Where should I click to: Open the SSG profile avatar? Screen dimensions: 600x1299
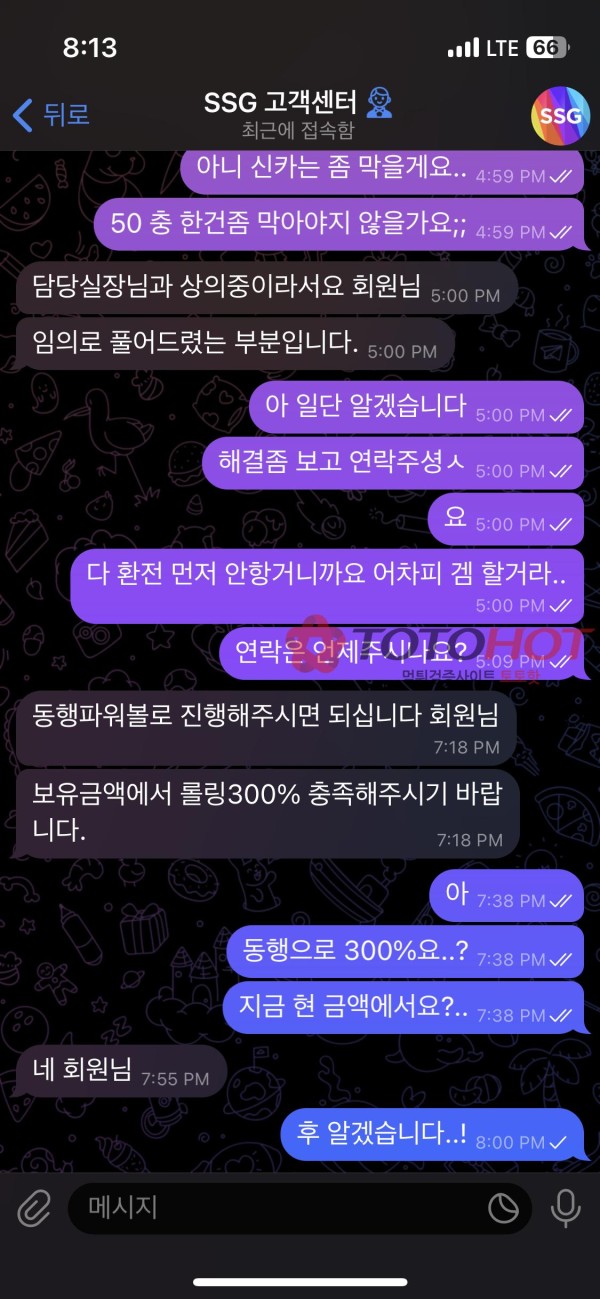(x=559, y=116)
